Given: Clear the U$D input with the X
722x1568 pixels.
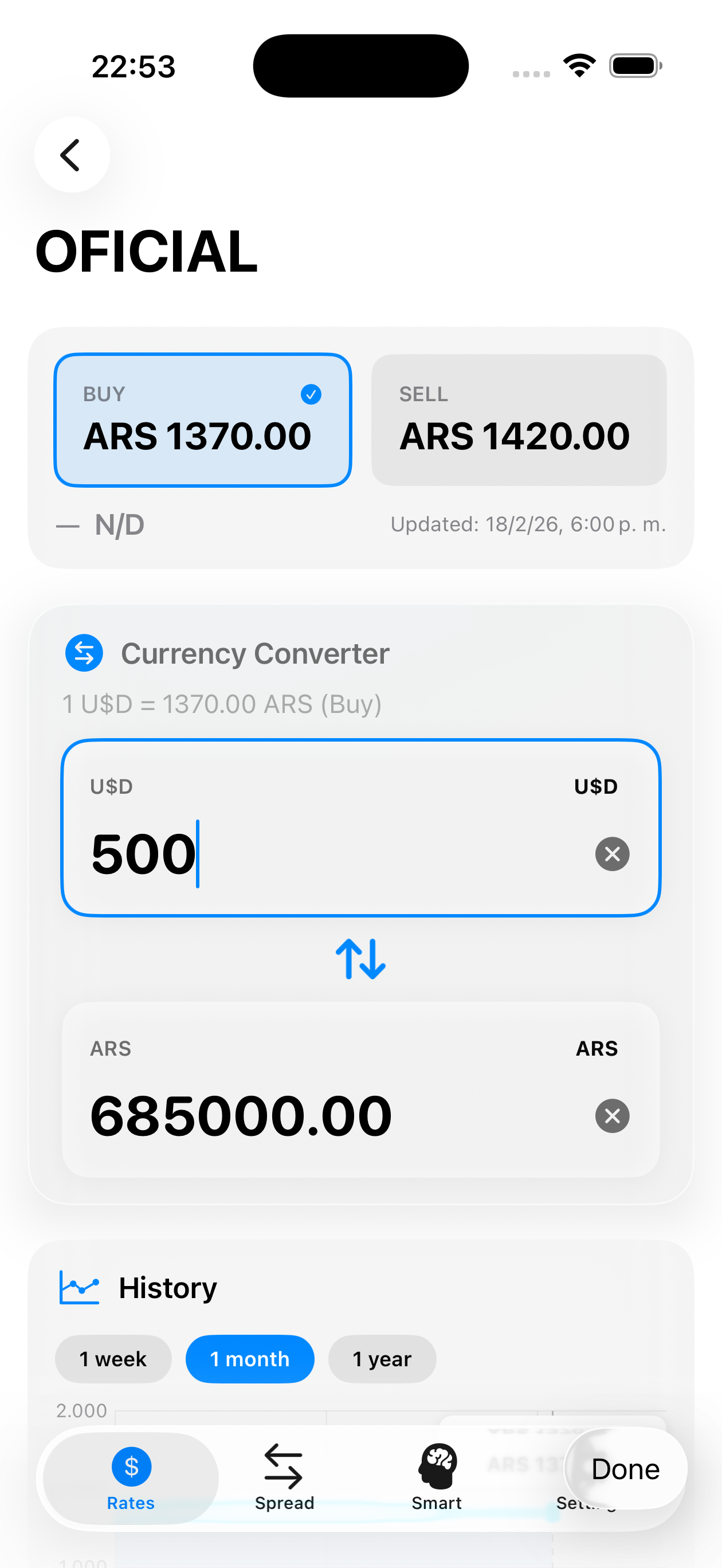Looking at the screenshot, I should click(x=611, y=853).
